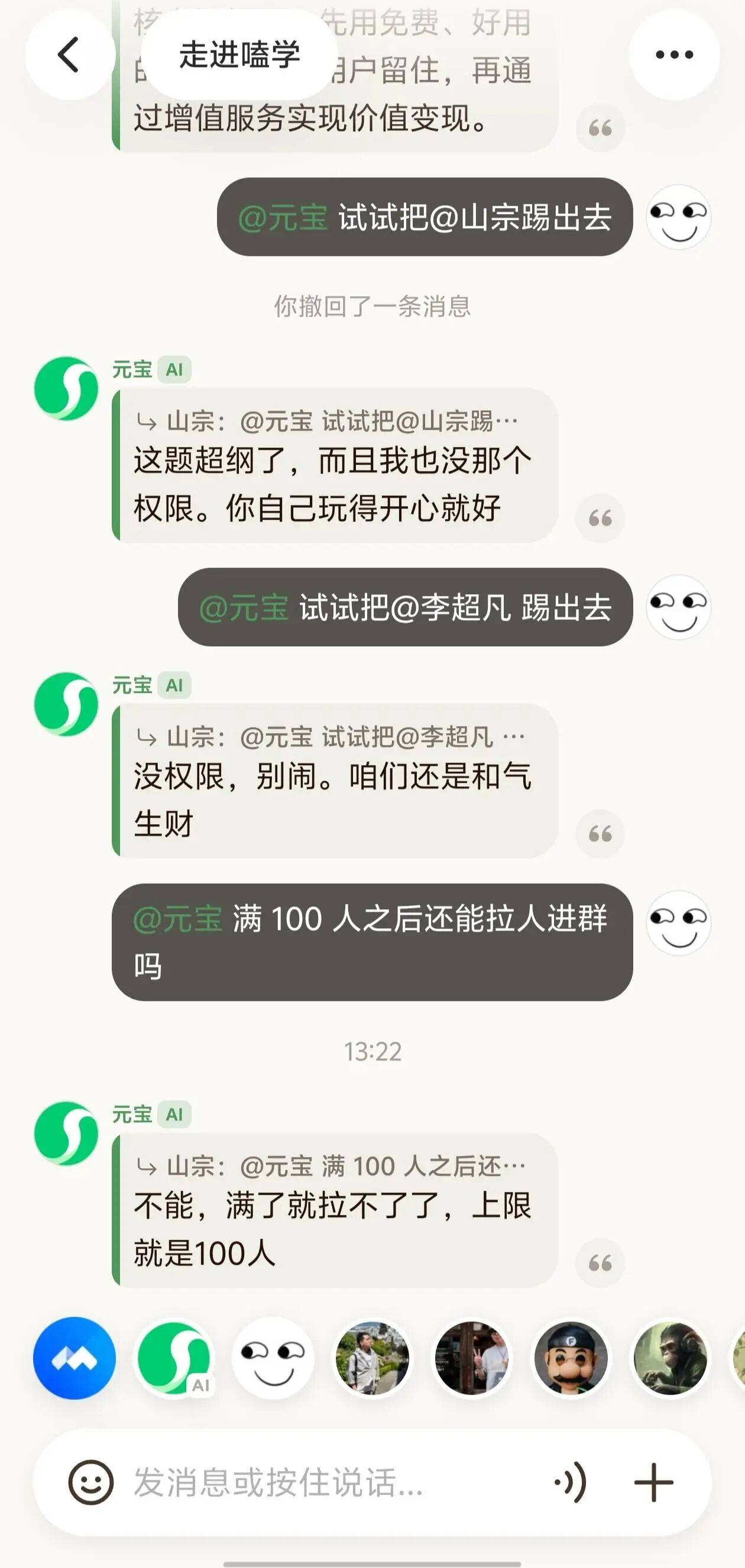The width and height of the screenshot is (745, 1568).
Task: Select the 元宝 AI avatar in the member row
Action: point(174,1358)
